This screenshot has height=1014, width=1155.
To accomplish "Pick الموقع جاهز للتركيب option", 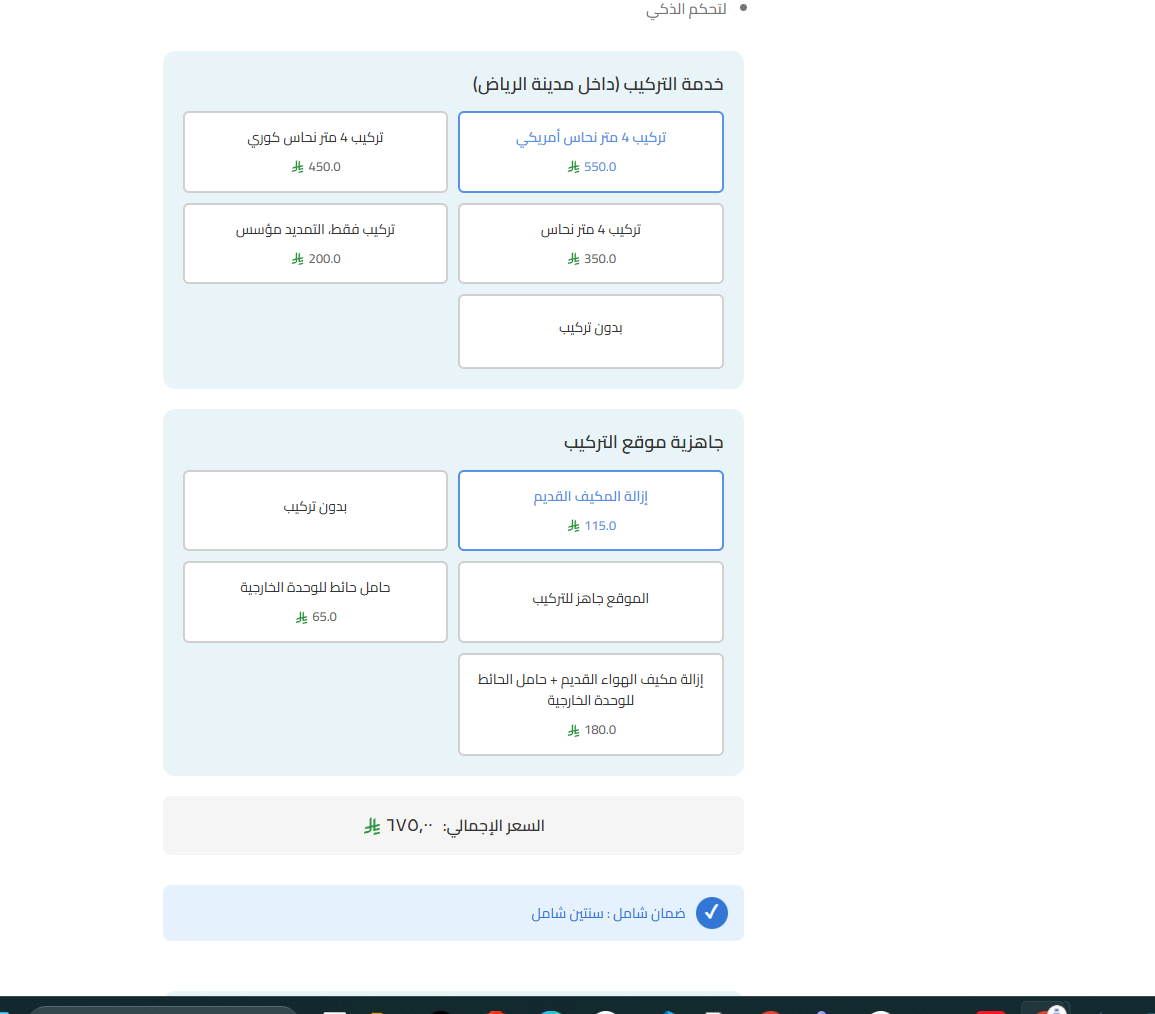I will [590, 601].
